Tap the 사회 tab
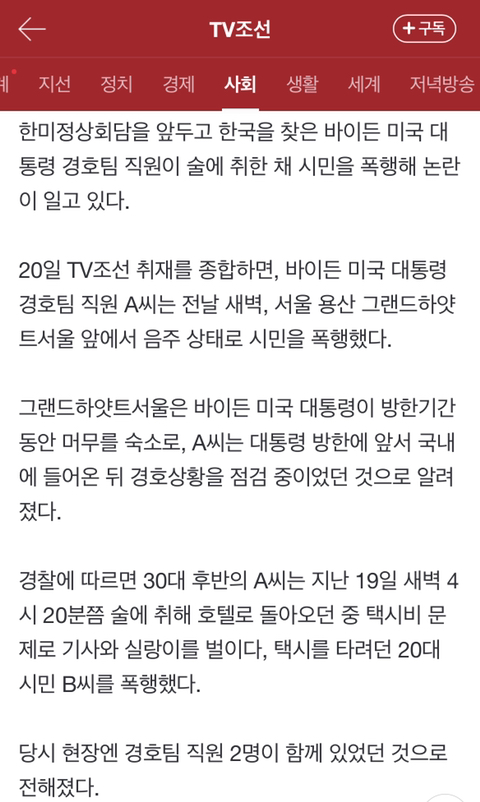This screenshot has width=480, height=802. click(240, 84)
